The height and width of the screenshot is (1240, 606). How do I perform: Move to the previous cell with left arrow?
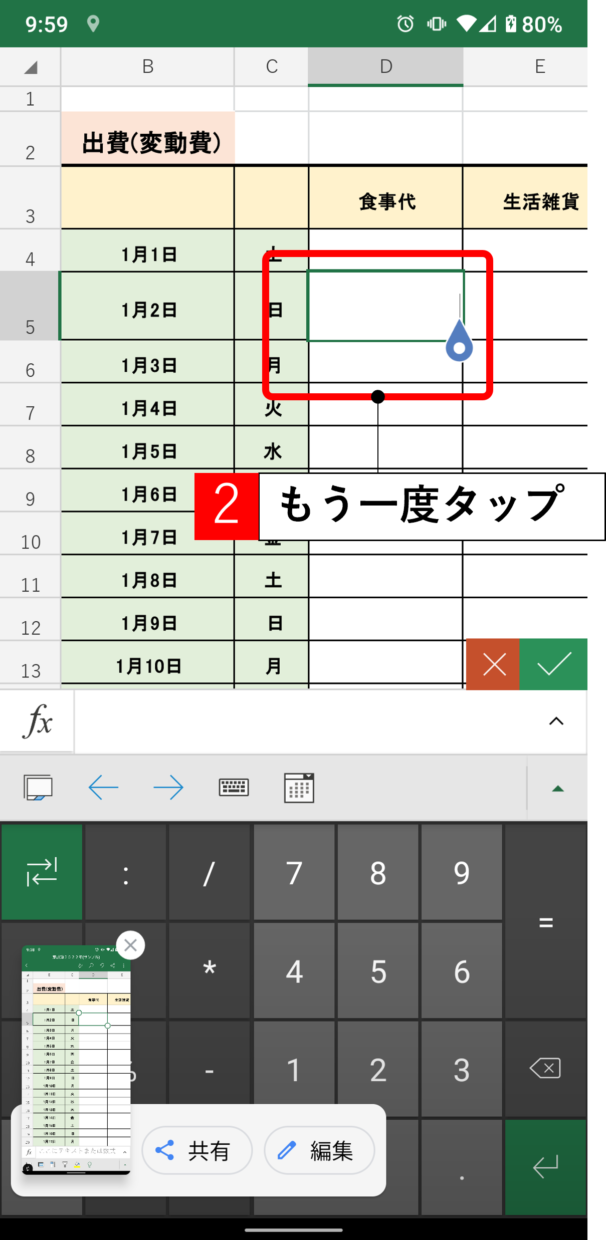click(x=103, y=788)
